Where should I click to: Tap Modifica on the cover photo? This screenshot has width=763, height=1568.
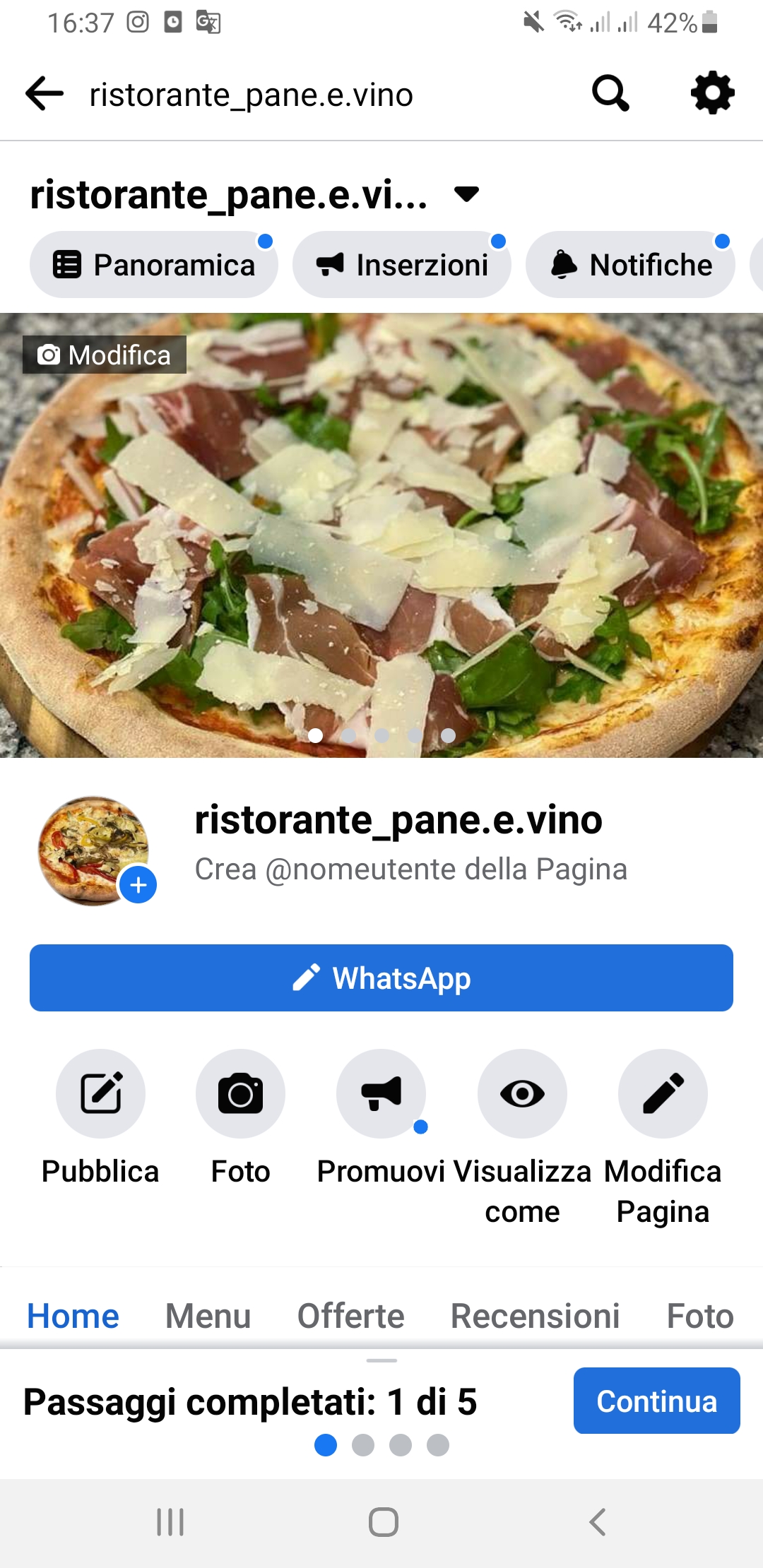tap(105, 355)
